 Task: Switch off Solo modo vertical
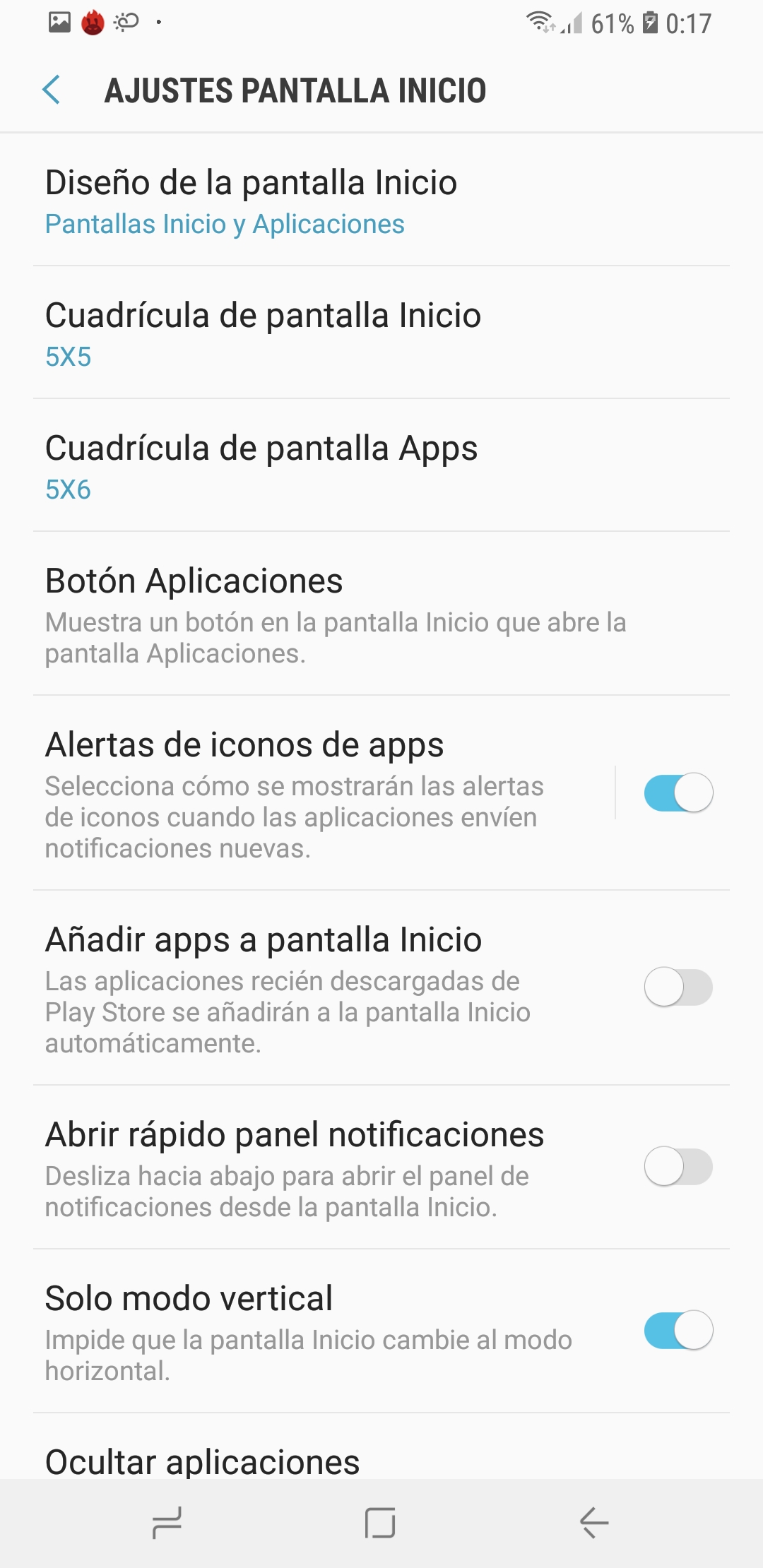[678, 1331]
